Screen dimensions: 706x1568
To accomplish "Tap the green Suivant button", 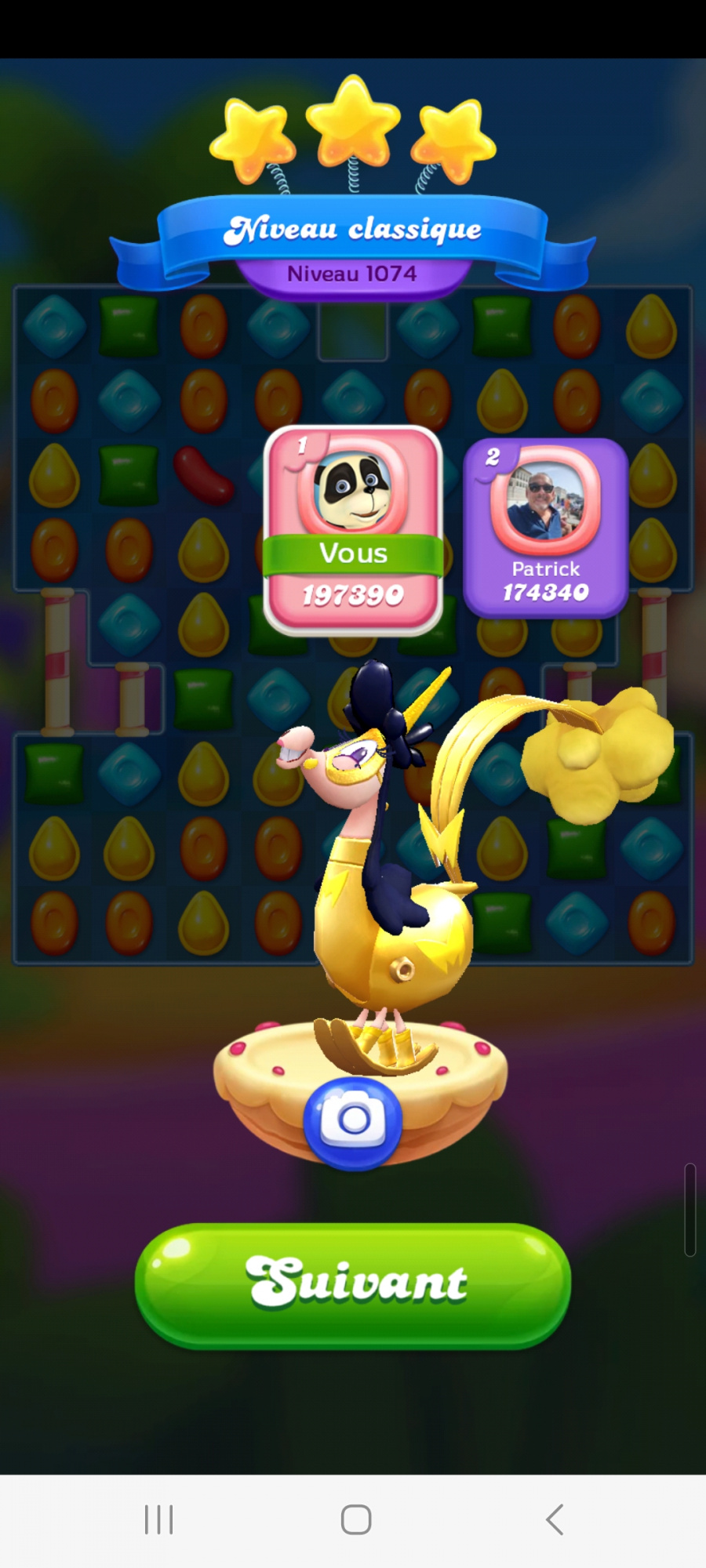I will pyautogui.click(x=353, y=1284).
